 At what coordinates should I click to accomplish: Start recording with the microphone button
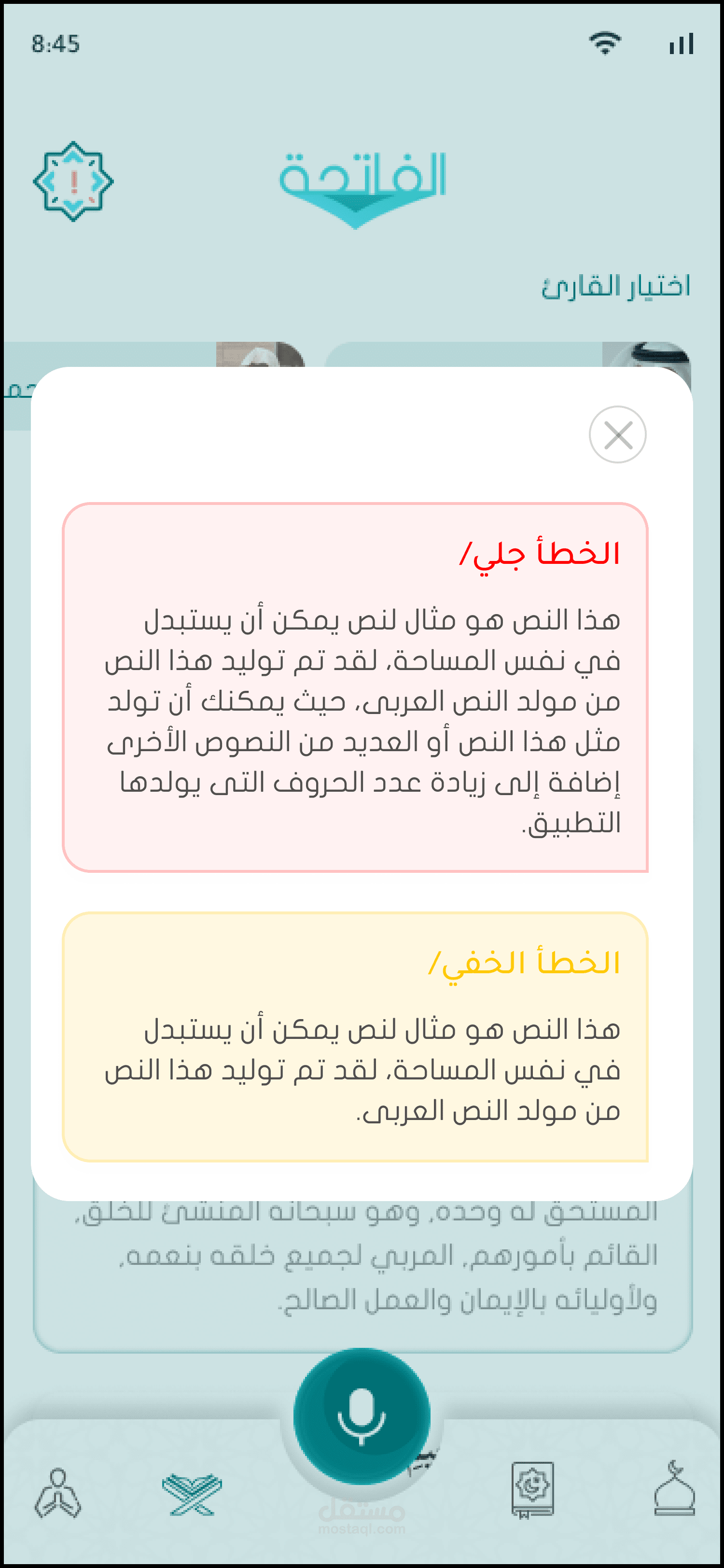[x=362, y=1416]
